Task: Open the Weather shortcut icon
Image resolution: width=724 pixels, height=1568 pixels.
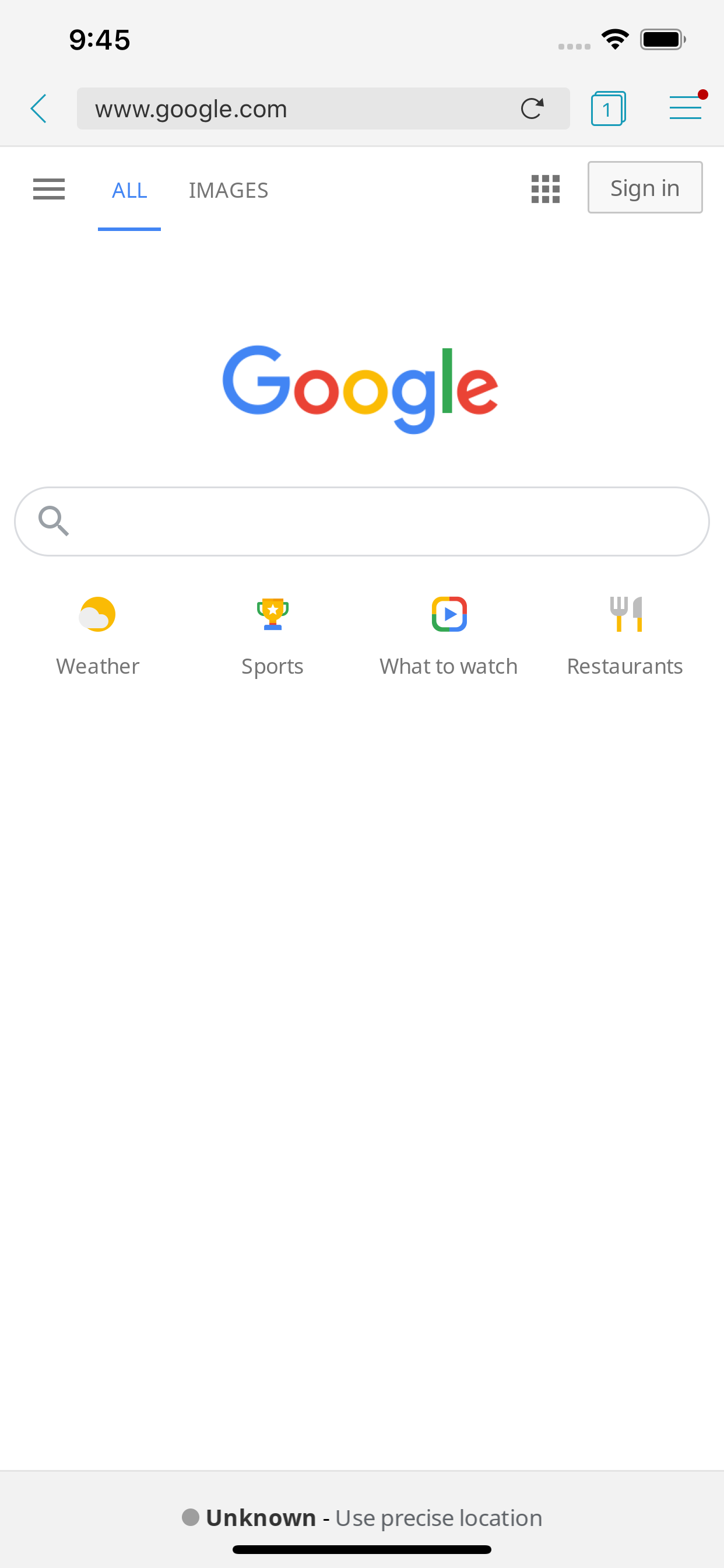Action: (x=97, y=614)
